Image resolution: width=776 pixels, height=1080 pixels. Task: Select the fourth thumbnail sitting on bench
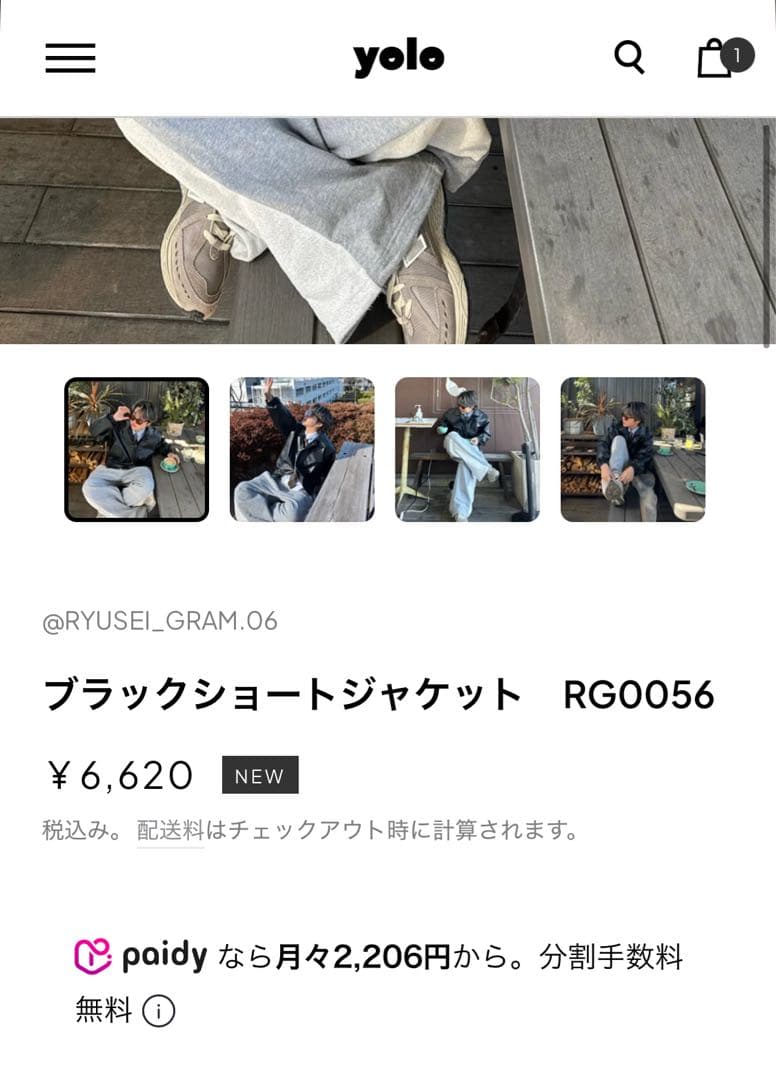pos(632,450)
